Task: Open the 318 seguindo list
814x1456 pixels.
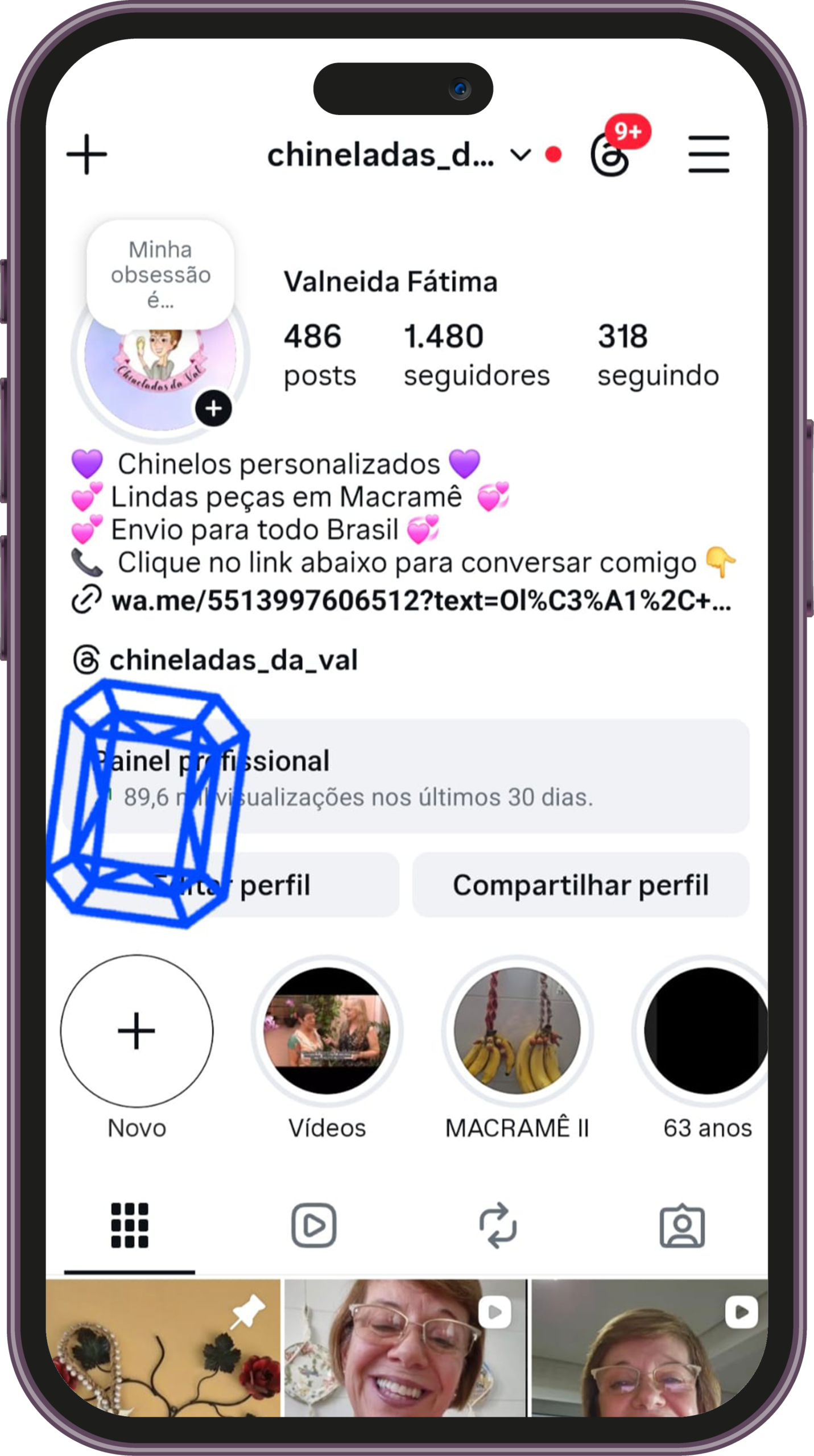Action: [x=658, y=355]
